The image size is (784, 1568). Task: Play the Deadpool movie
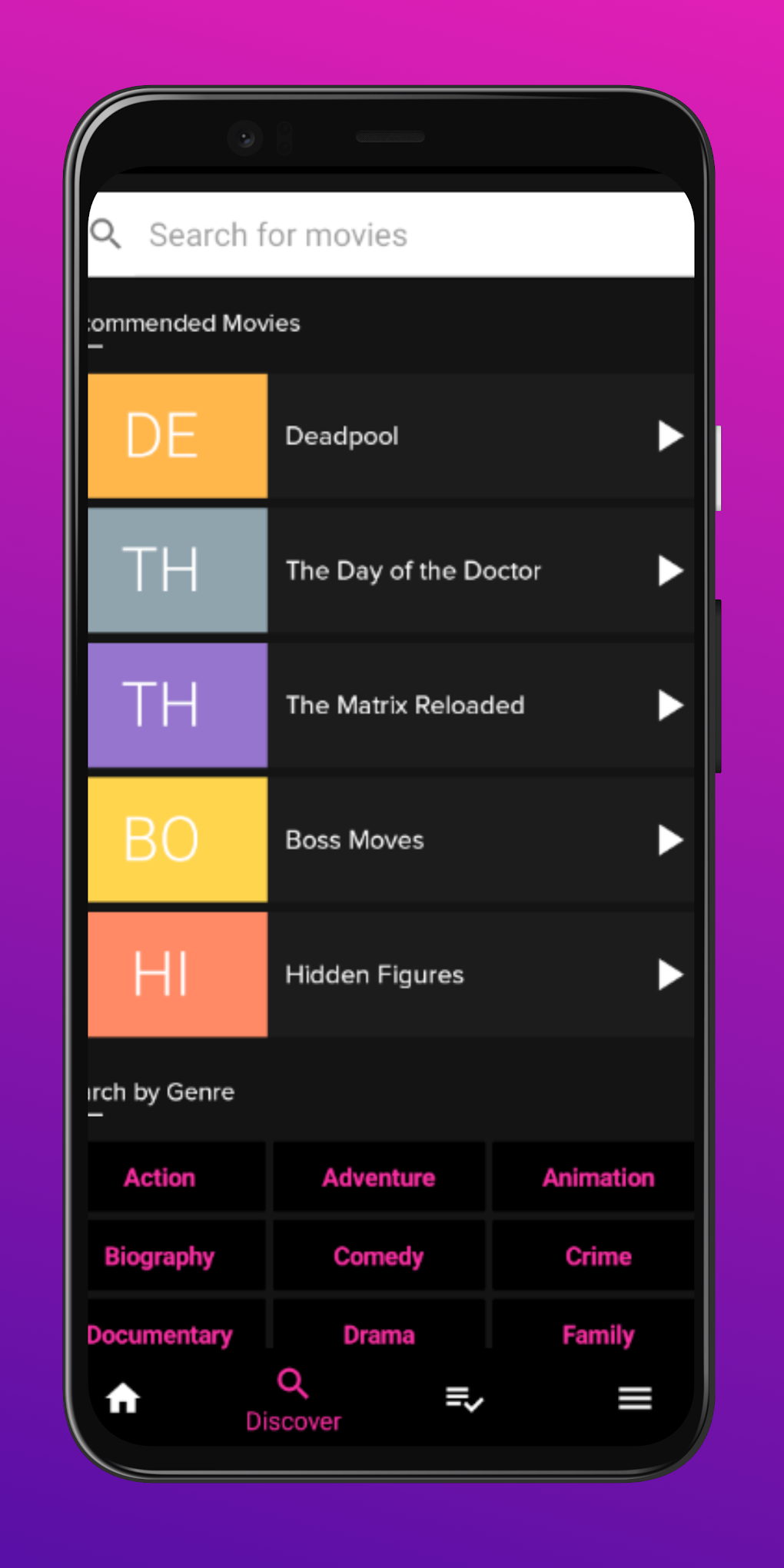click(x=670, y=436)
